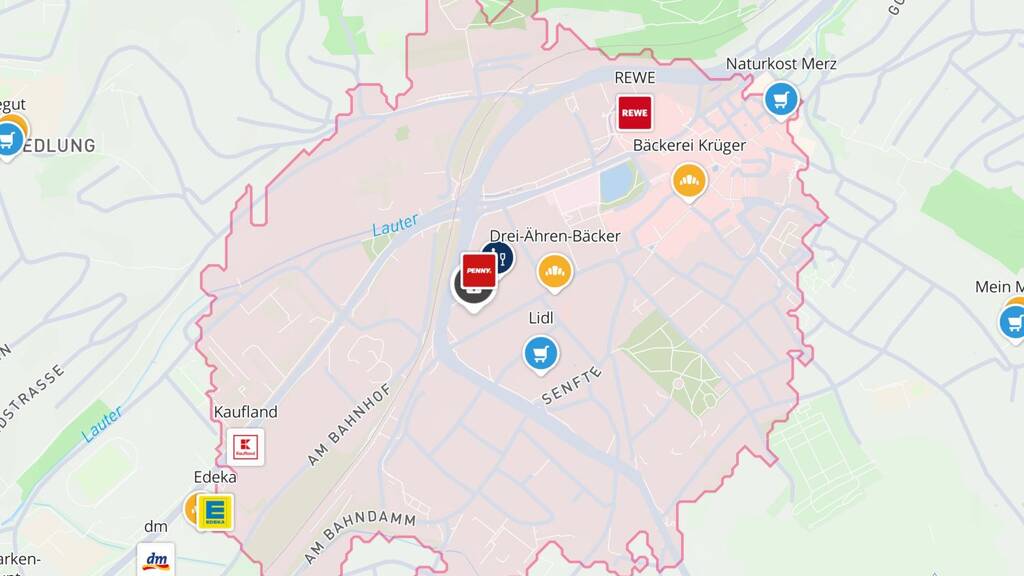Image resolution: width=1024 pixels, height=576 pixels.
Task: Select the Edeka store marker
Action: pos(215,511)
